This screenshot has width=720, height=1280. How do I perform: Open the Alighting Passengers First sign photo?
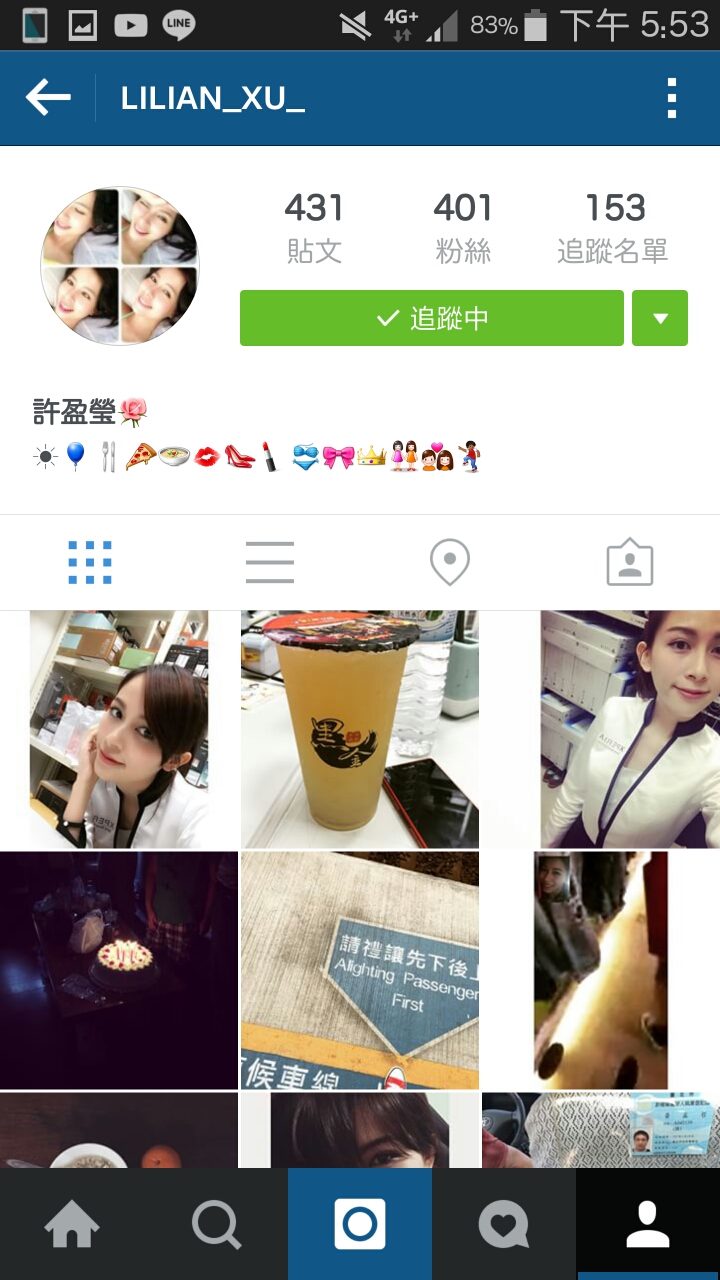tap(360, 970)
